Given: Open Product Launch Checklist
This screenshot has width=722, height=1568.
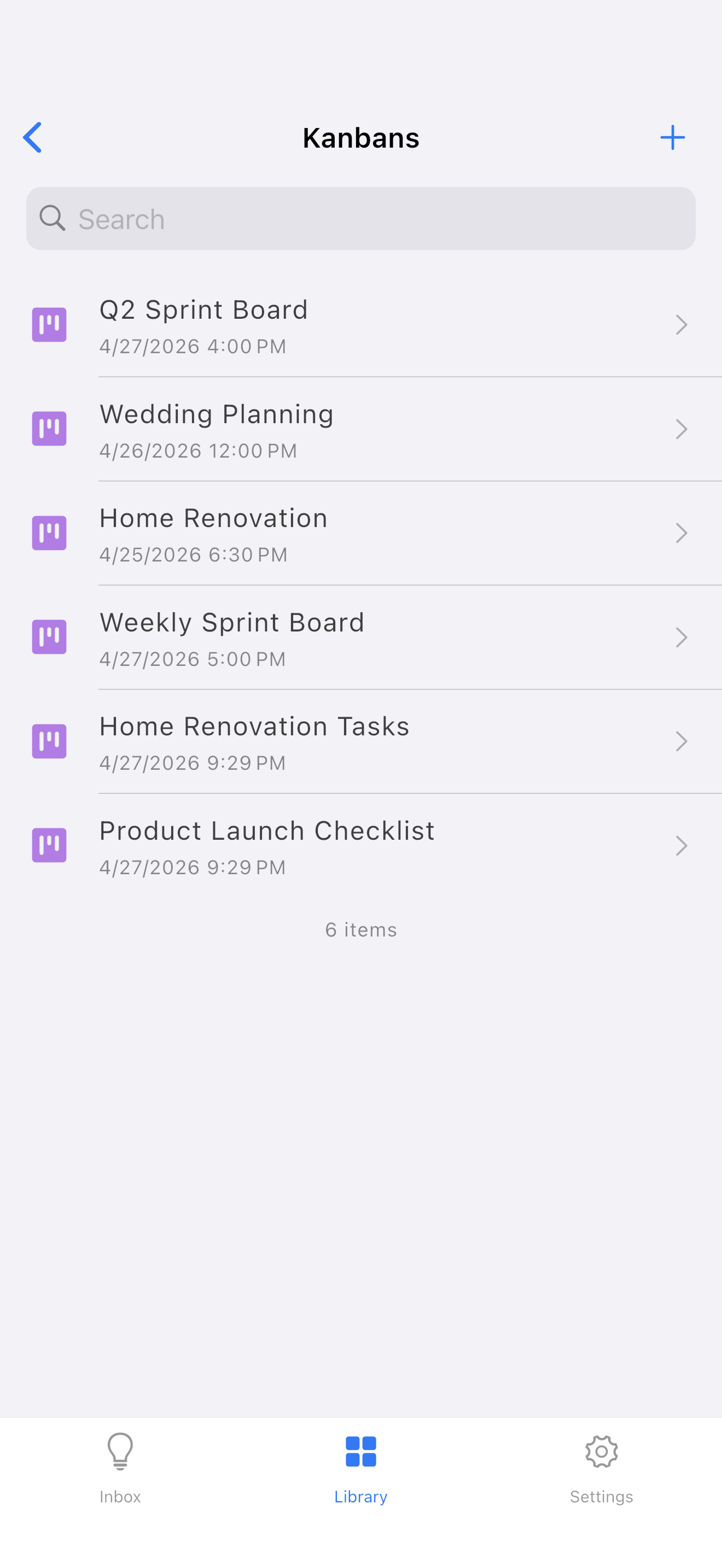Looking at the screenshot, I should 361,845.
